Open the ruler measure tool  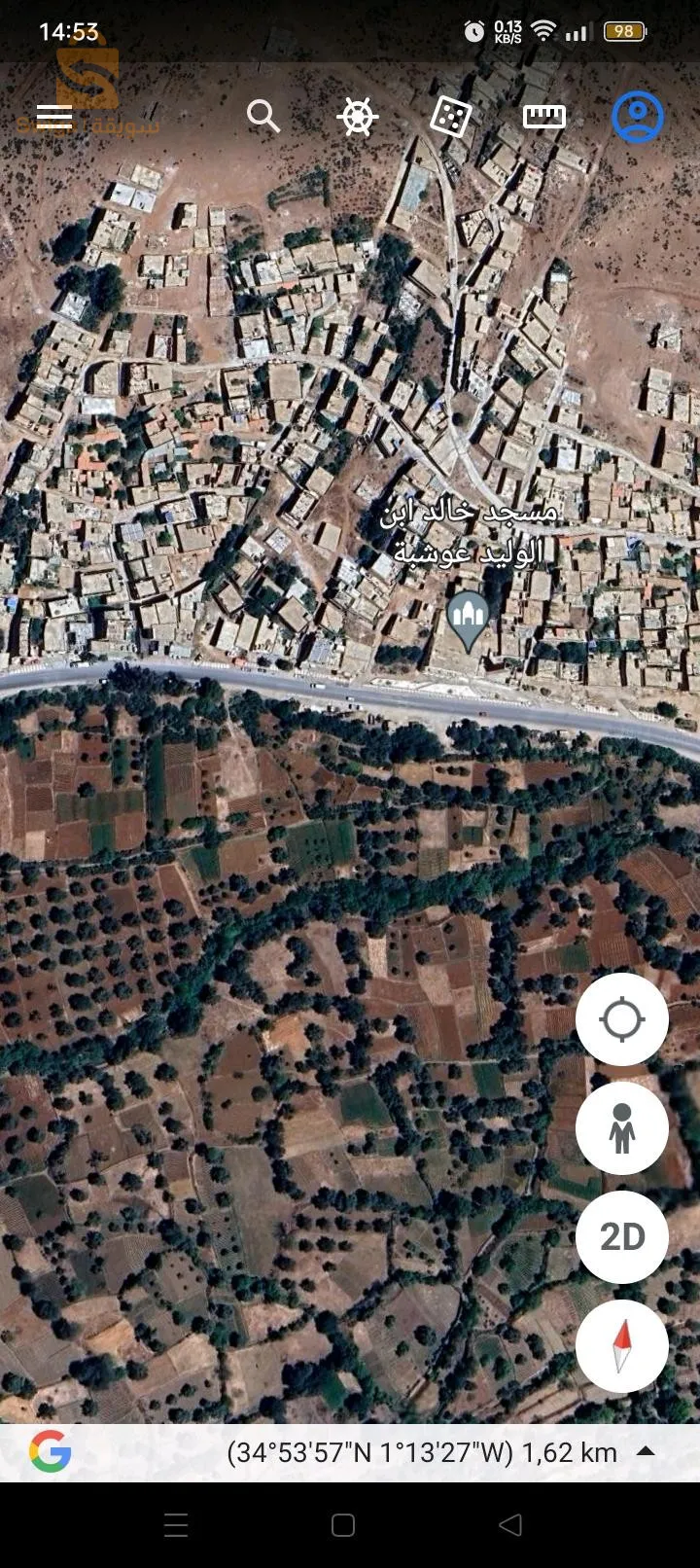pos(543,117)
